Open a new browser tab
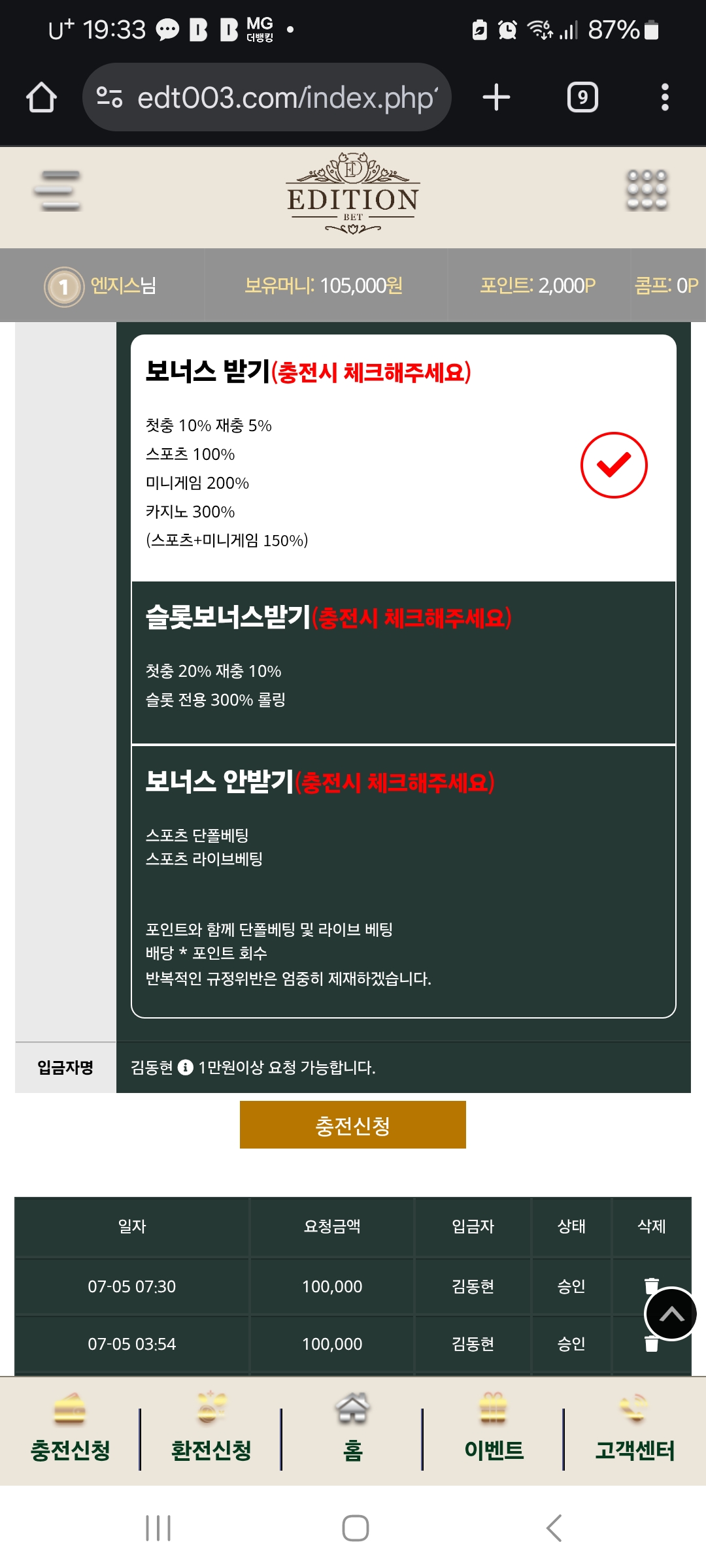This screenshot has width=706, height=1568. coord(496,97)
